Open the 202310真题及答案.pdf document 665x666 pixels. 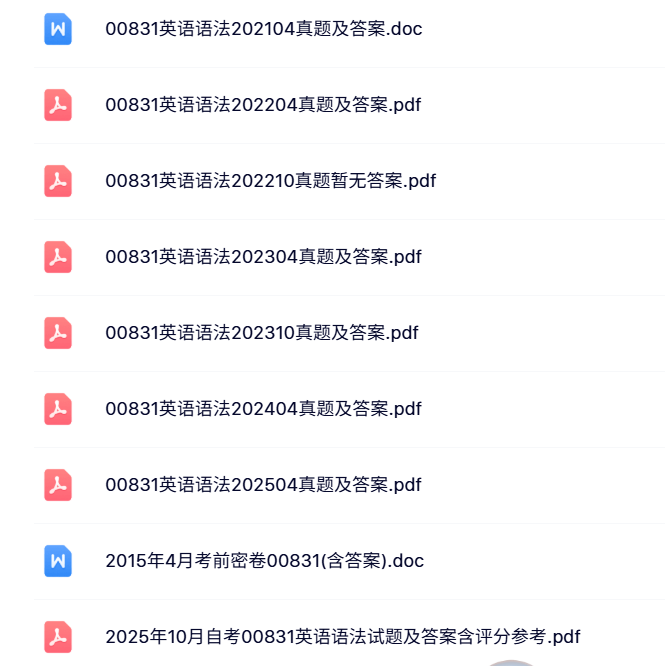click(x=262, y=333)
